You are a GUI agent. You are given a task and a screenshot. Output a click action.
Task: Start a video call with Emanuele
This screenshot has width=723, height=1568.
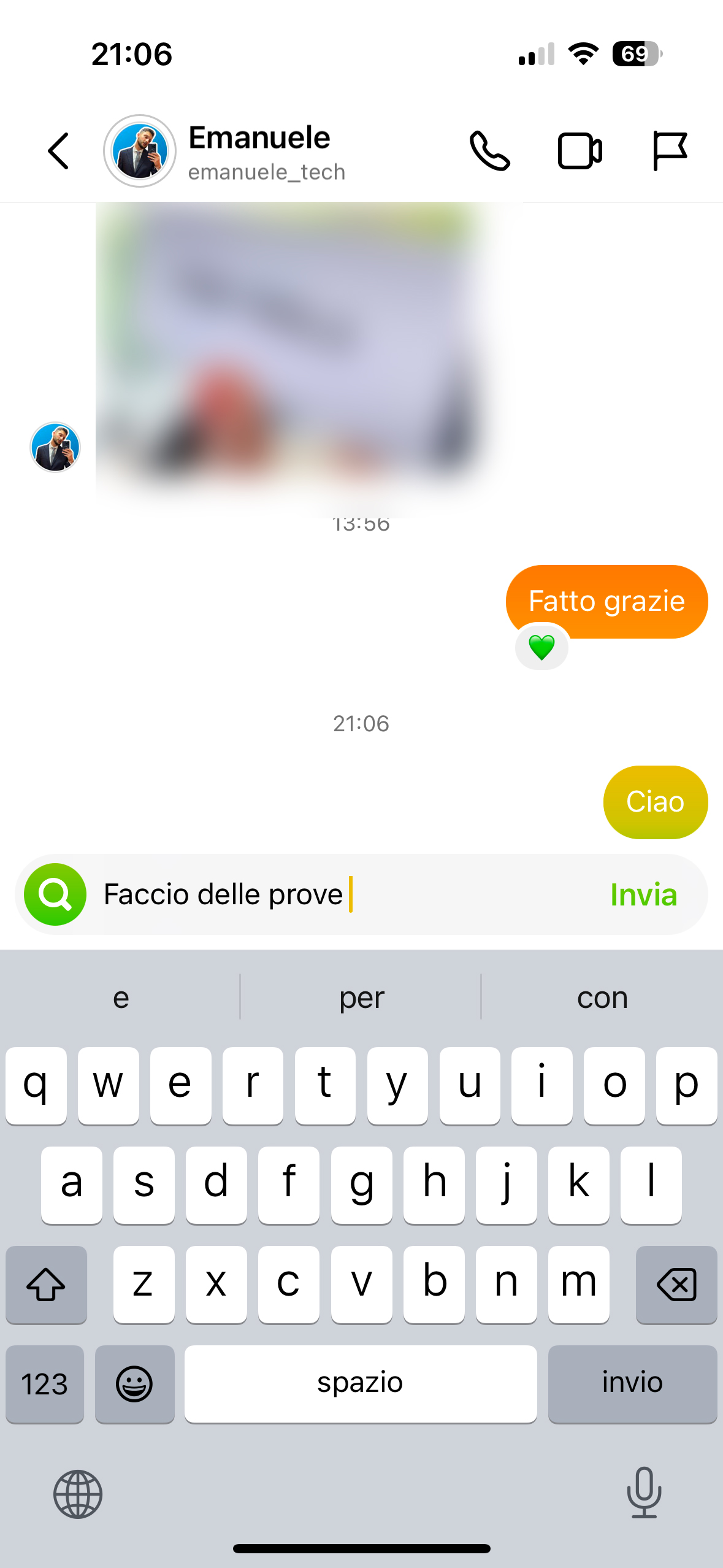click(580, 151)
